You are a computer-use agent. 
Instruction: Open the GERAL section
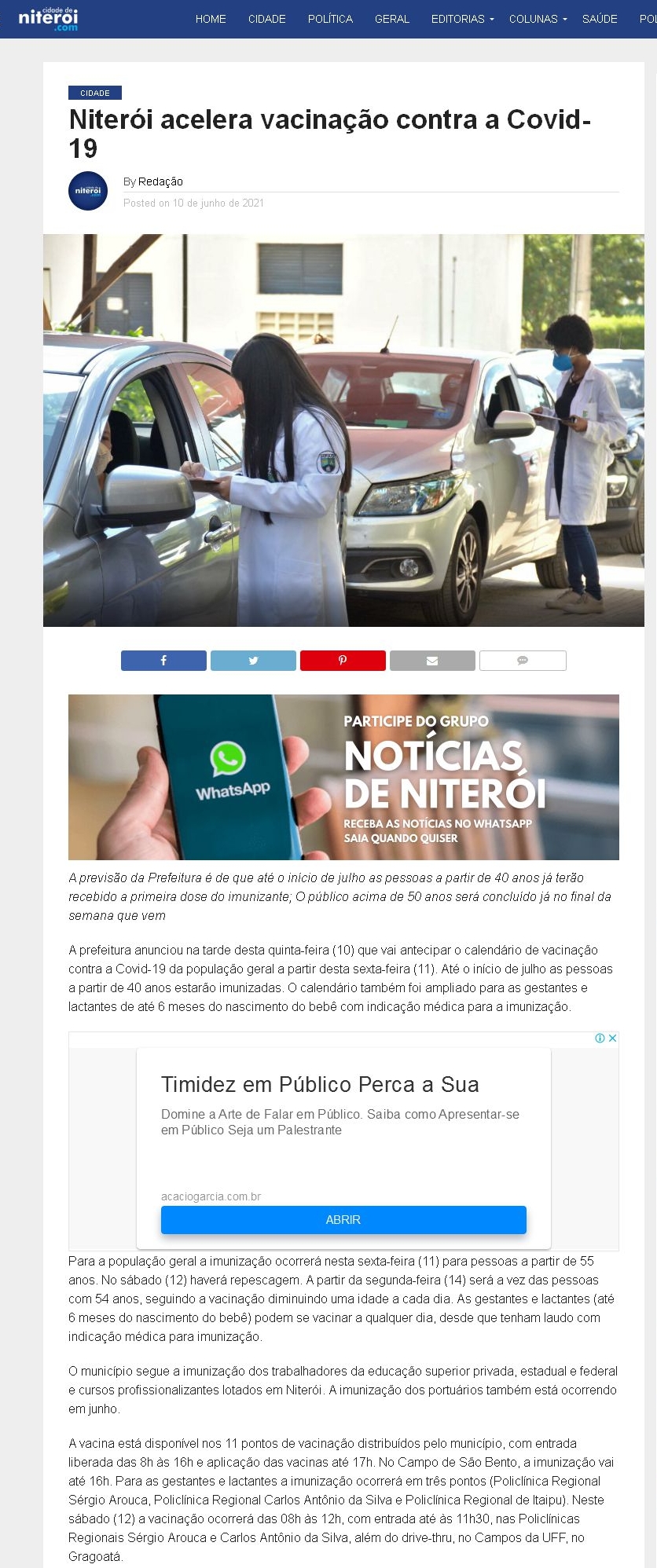391,19
